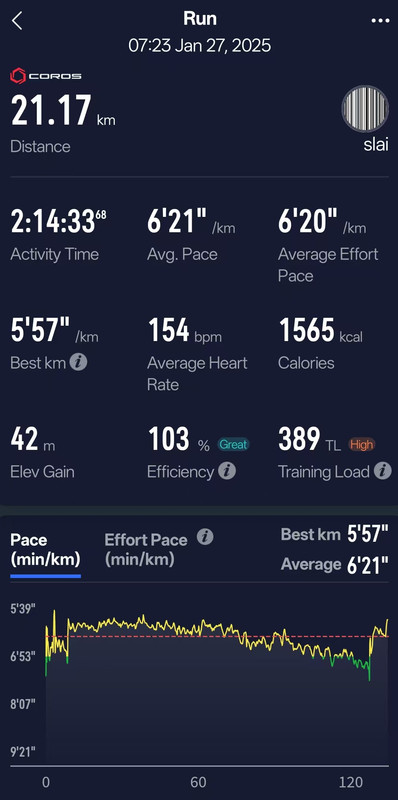Screen dimensions: 398x800
Task: Open slai's profile avatar
Action: click(365, 110)
